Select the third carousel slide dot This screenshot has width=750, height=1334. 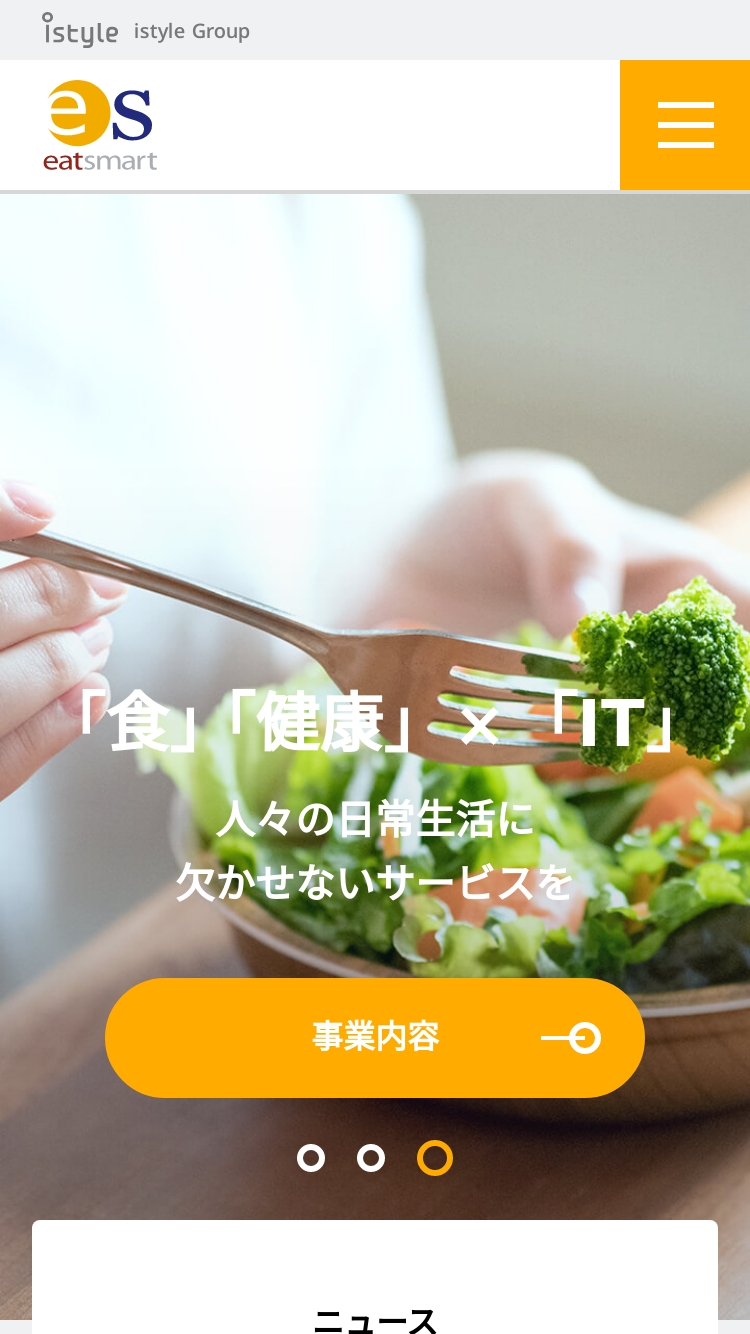pyautogui.click(x=435, y=1158)
